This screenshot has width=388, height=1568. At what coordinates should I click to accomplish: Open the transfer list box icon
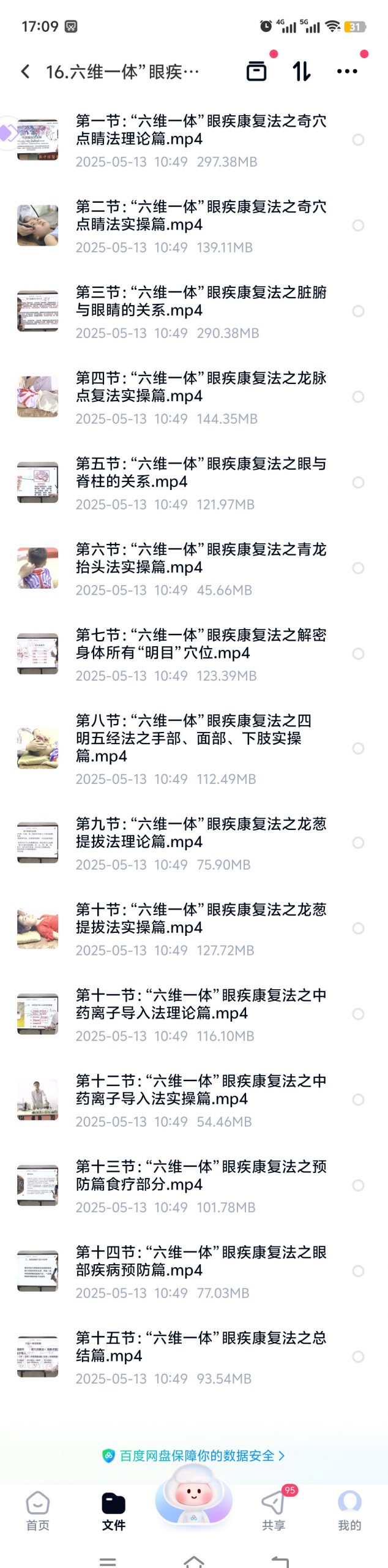(x=256, y=72)
